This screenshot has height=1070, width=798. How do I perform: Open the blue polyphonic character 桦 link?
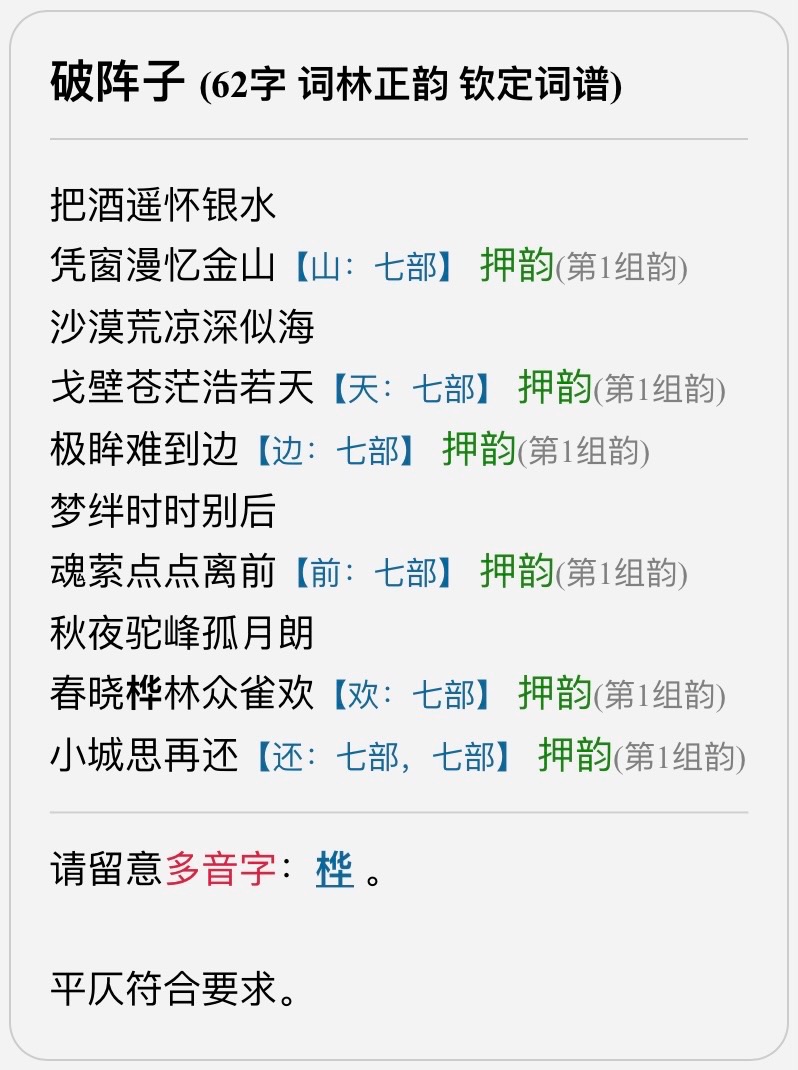point(335,870)
